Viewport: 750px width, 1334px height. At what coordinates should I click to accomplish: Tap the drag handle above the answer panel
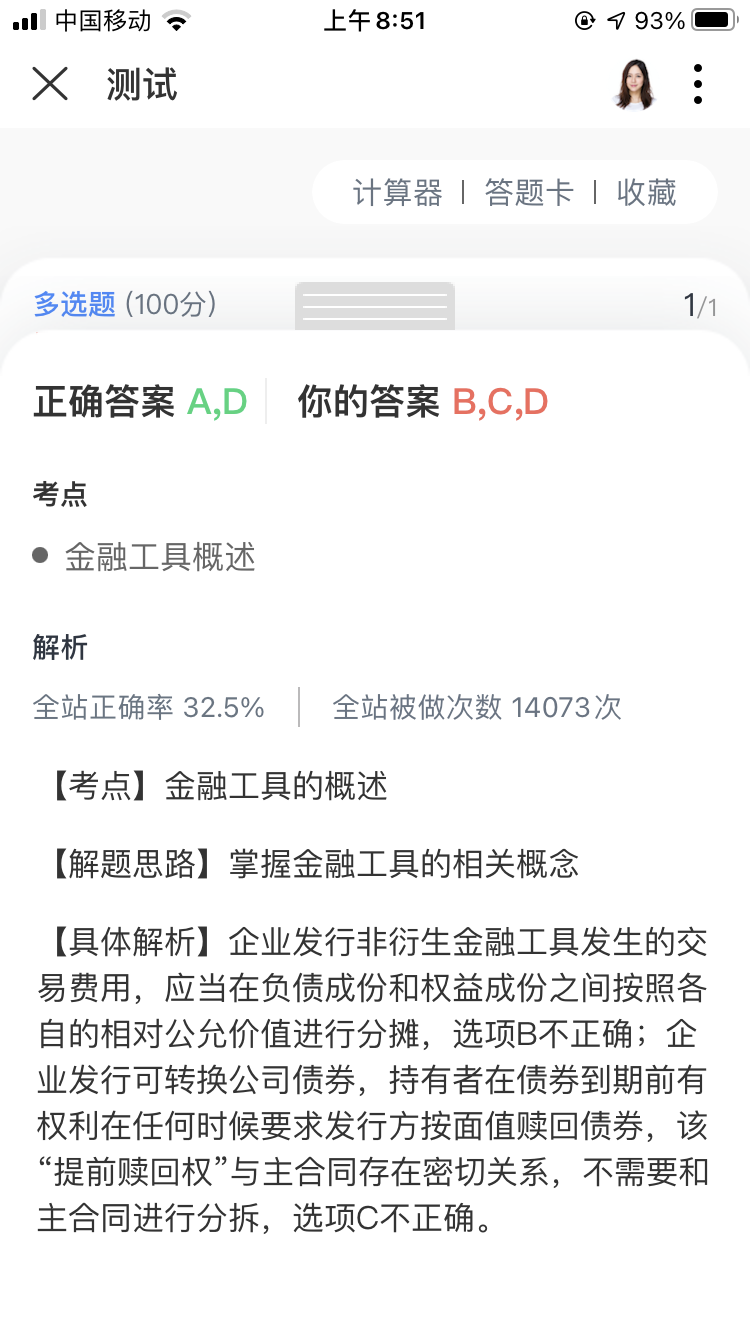tap(375, 306)
